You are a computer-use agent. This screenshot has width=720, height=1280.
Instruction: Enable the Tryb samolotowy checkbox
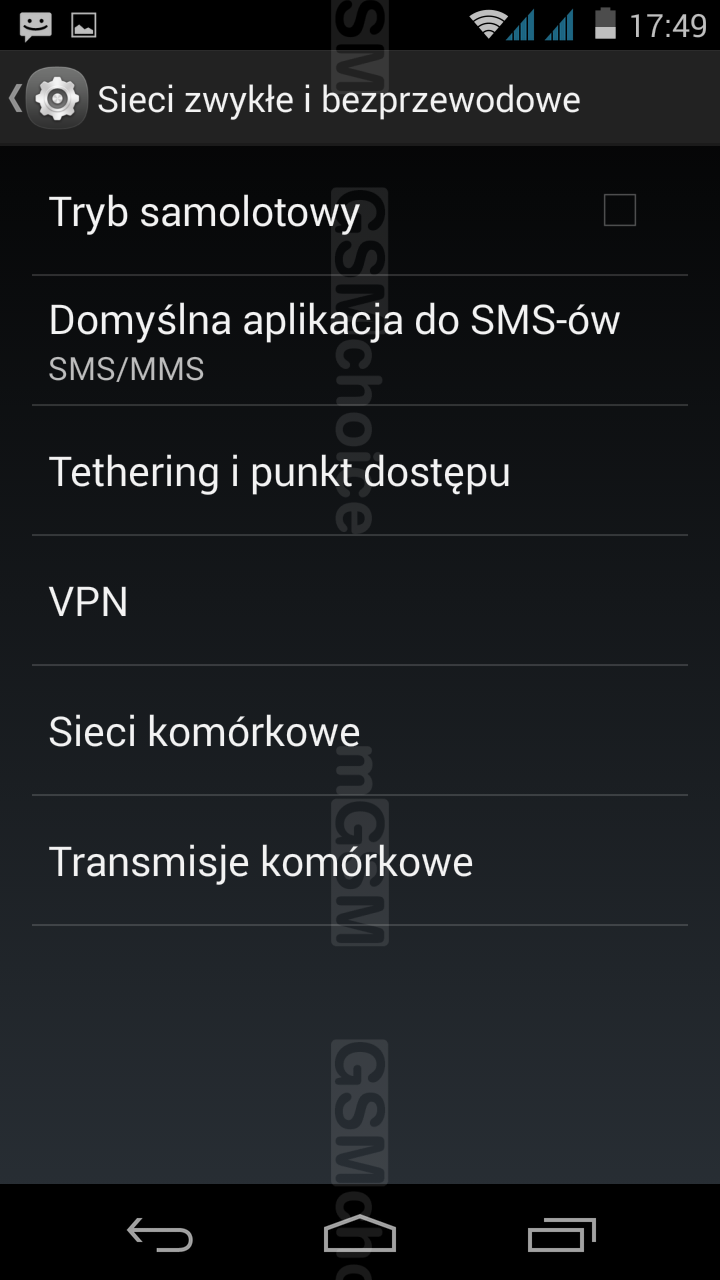click(619, 211)
